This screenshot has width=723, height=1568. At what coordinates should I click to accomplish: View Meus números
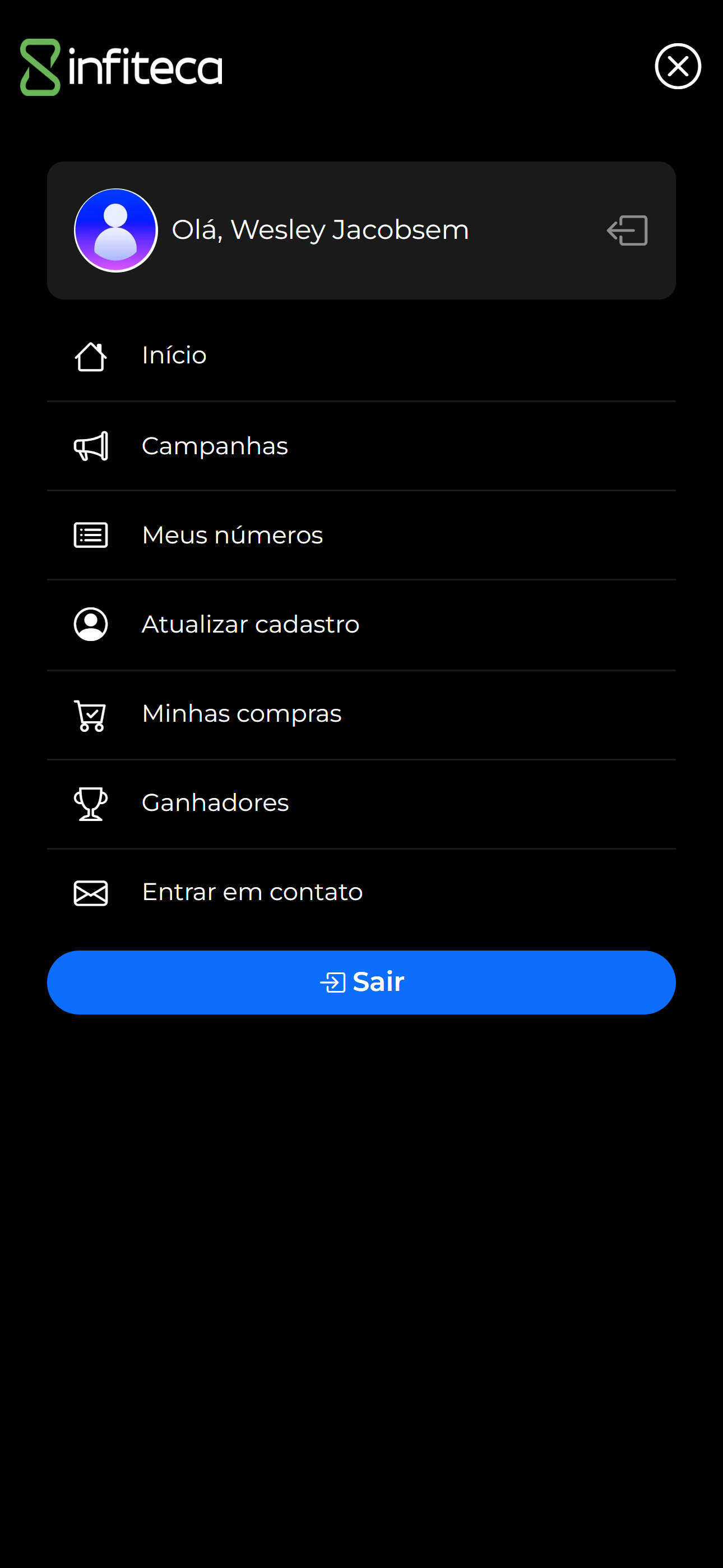click(x=232, y=536)
